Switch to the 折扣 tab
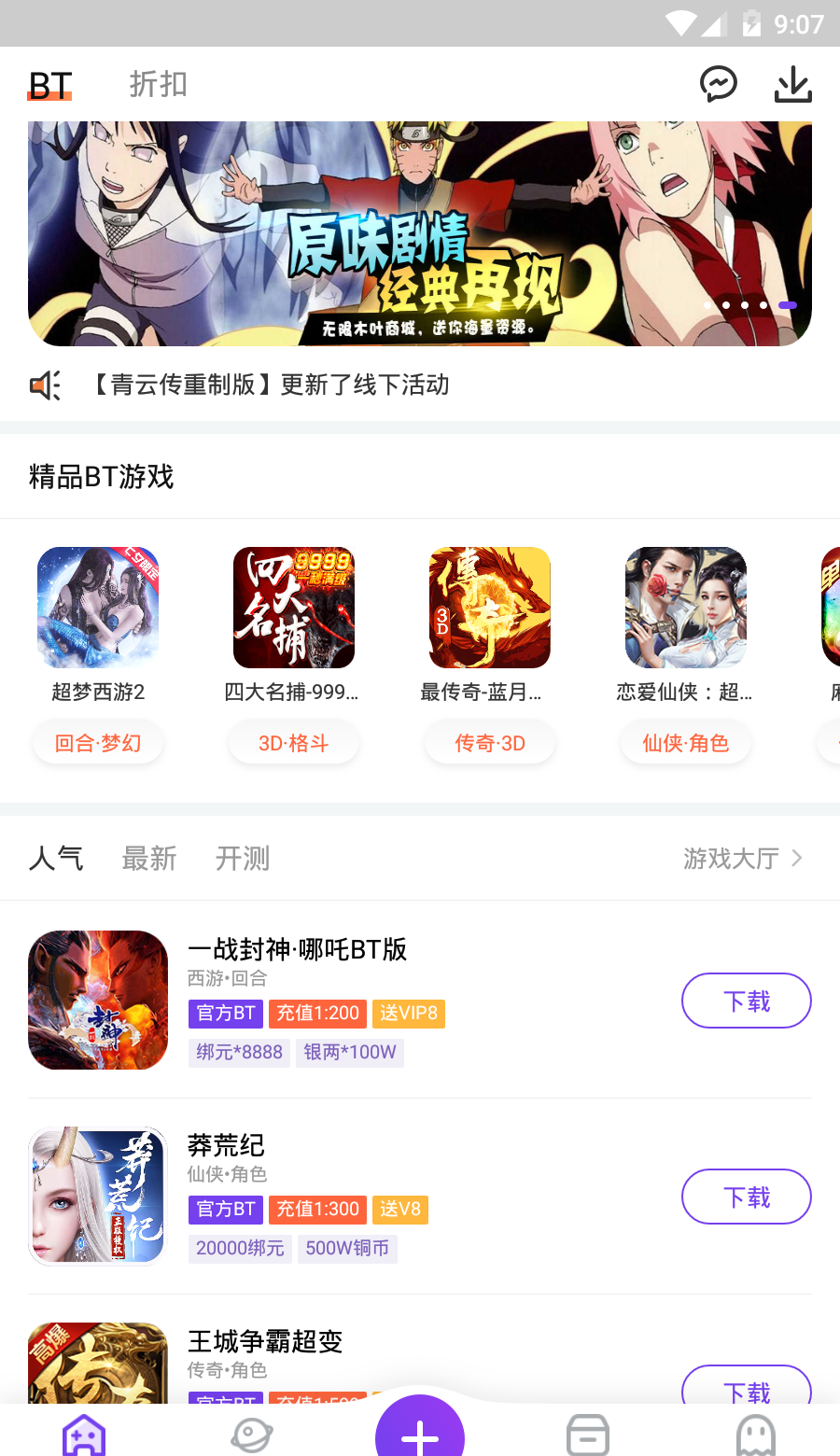 tap(158, 85)
